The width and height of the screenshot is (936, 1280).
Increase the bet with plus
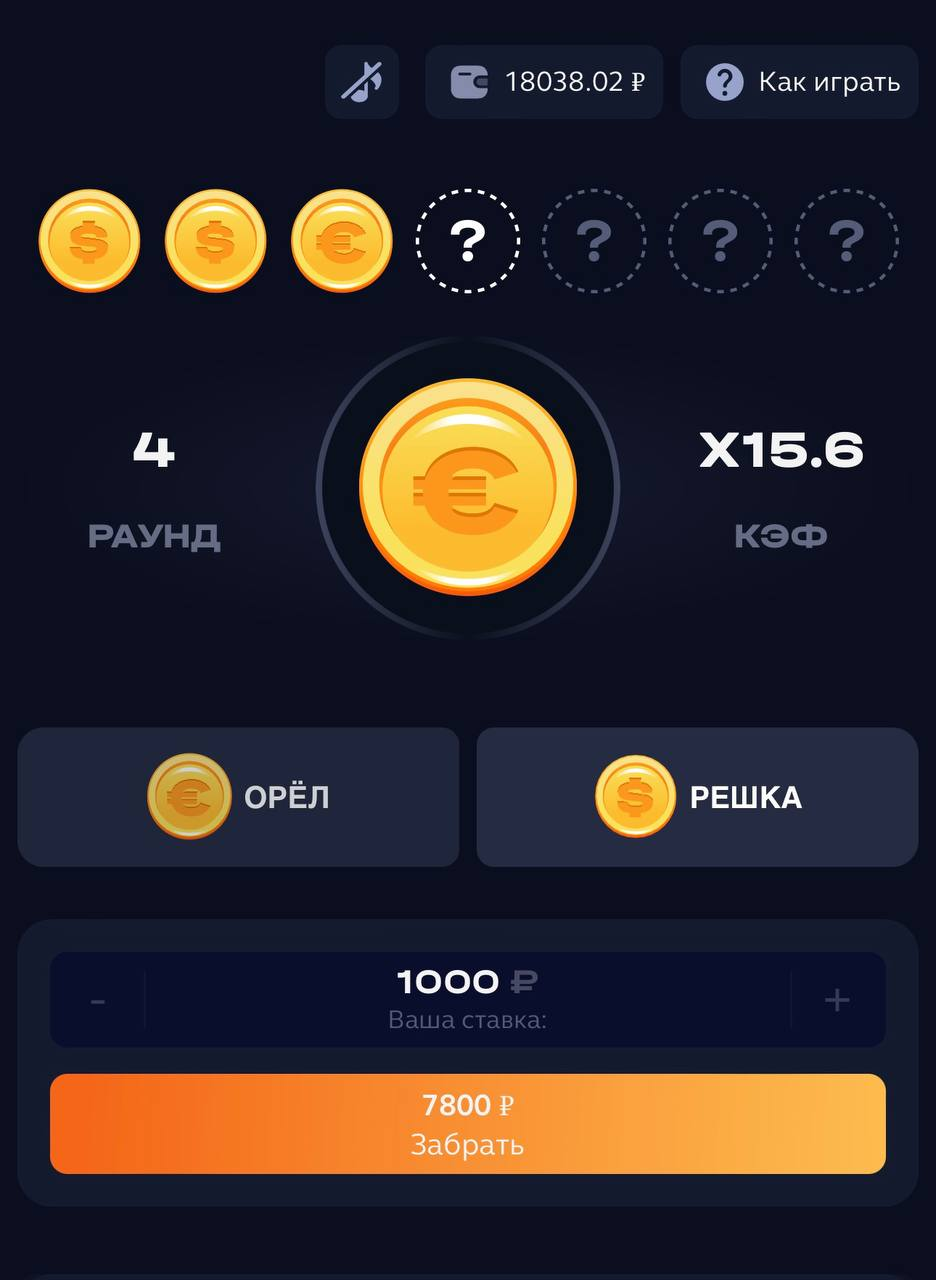(837, 1000)
